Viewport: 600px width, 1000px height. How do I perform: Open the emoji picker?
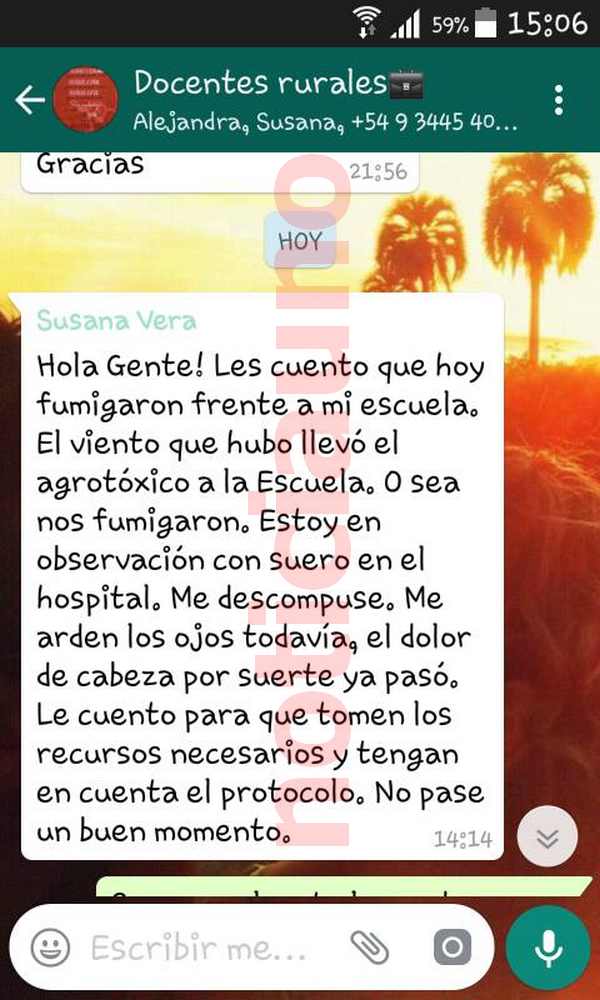pos(50,946)
